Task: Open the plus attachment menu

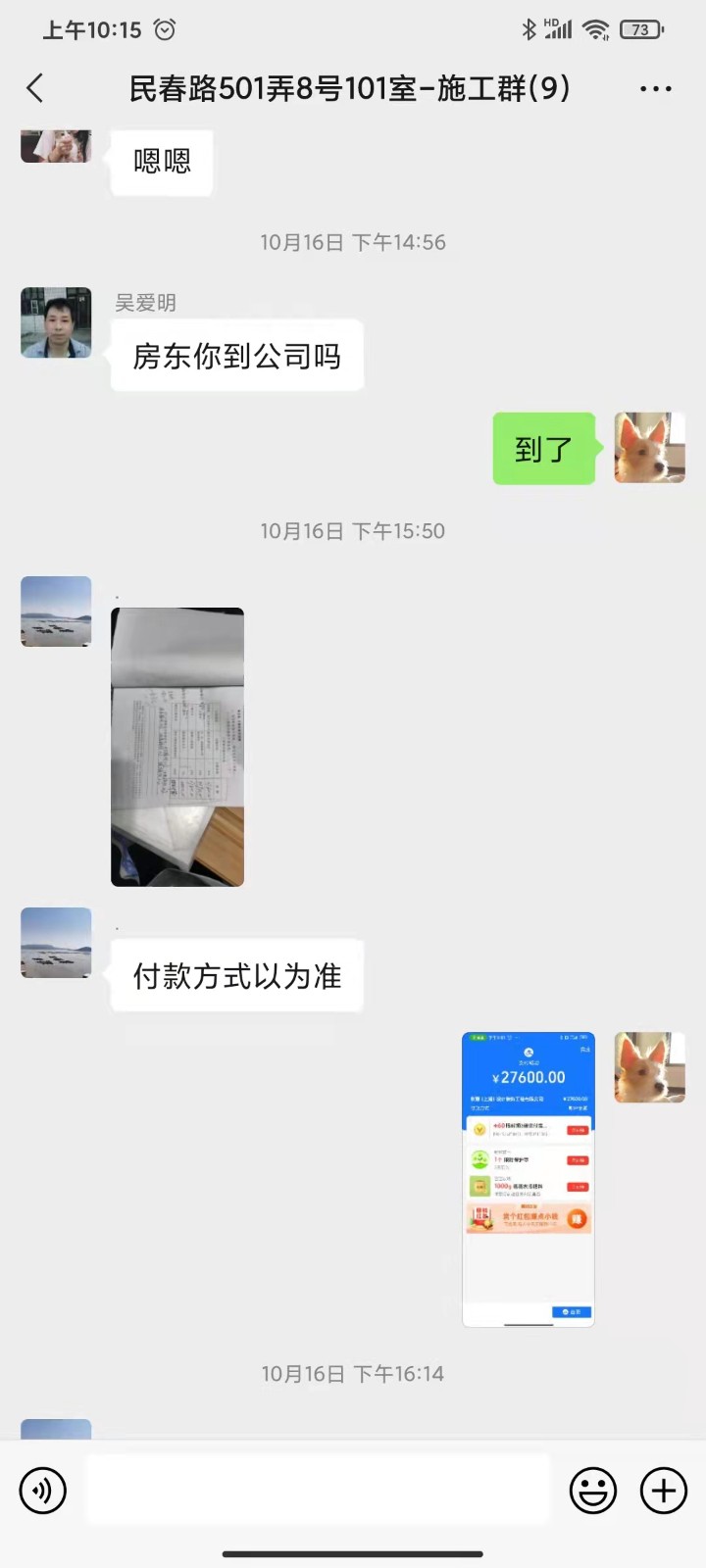Action: point(664,1491)
